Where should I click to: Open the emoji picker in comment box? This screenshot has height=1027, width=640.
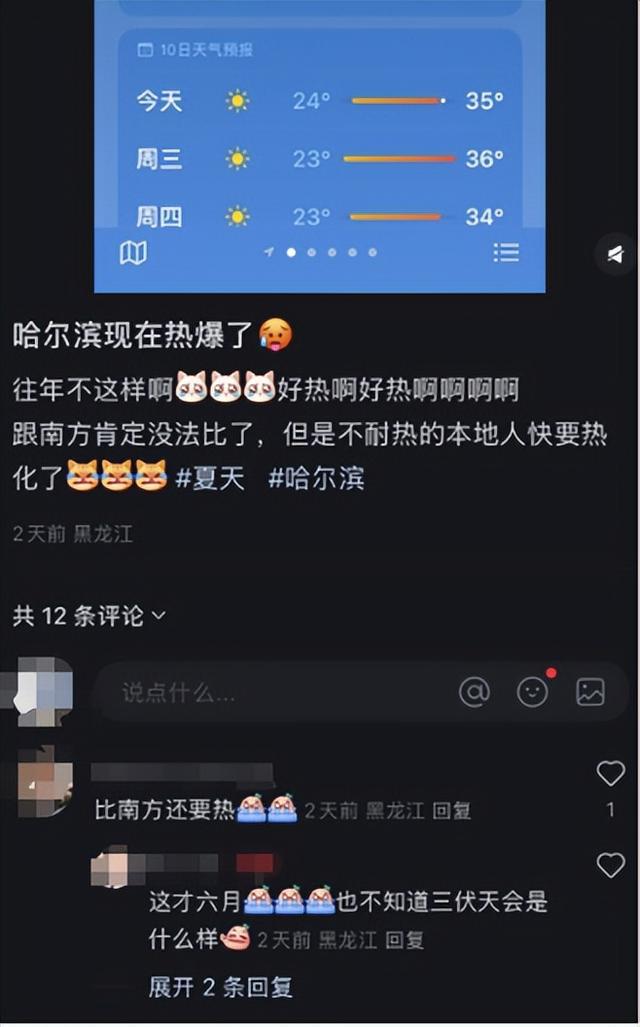point(532,691)
